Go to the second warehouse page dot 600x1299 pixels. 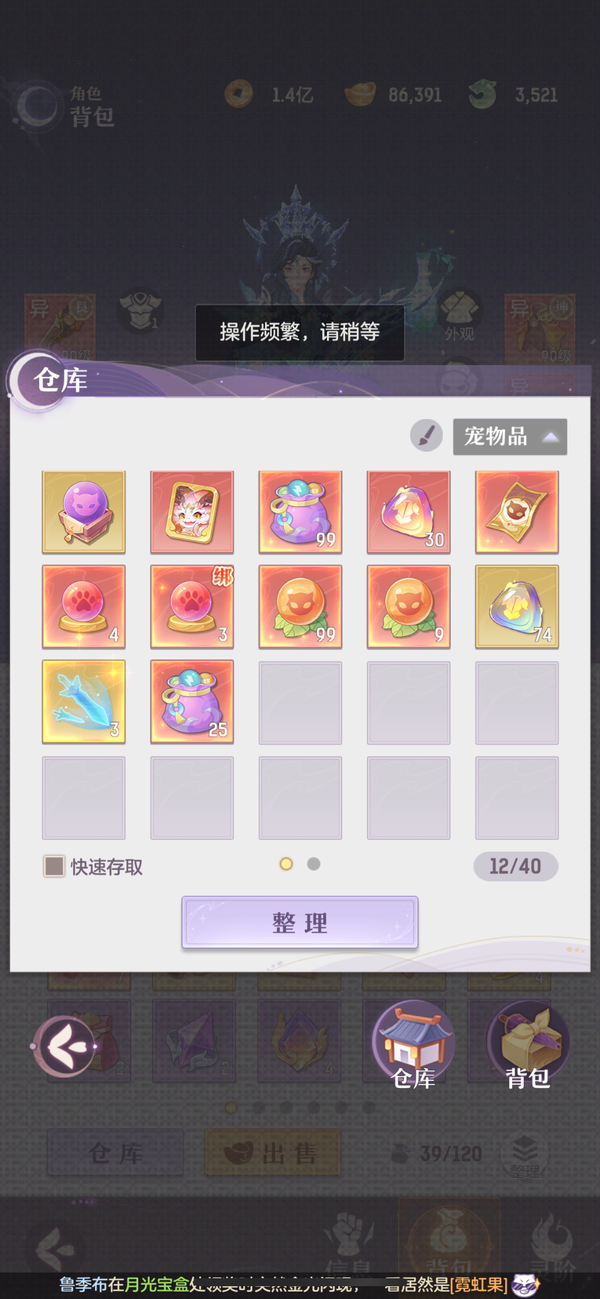313,864
